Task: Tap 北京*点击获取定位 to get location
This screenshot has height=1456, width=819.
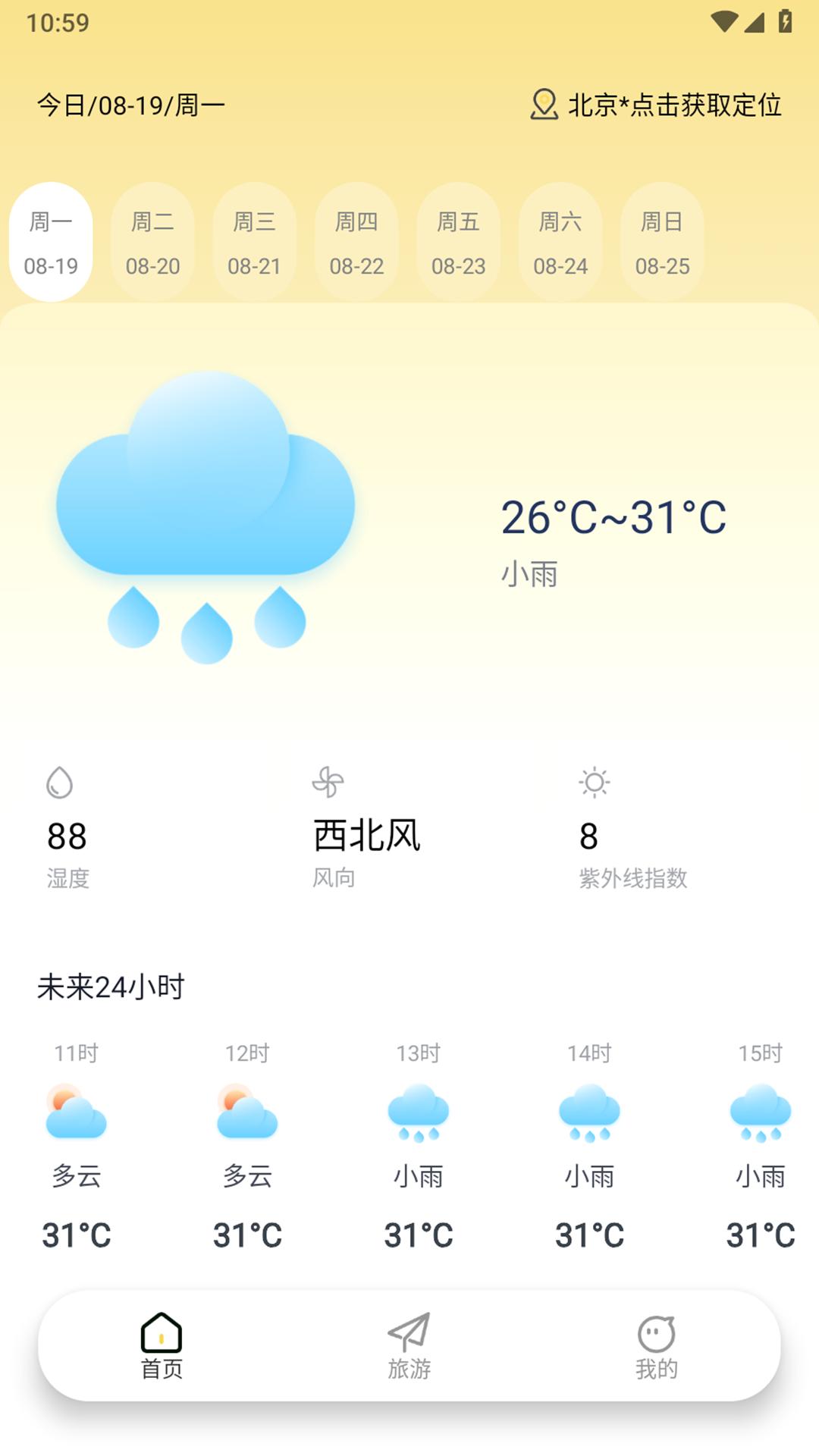Action: [x=673, y=106]
